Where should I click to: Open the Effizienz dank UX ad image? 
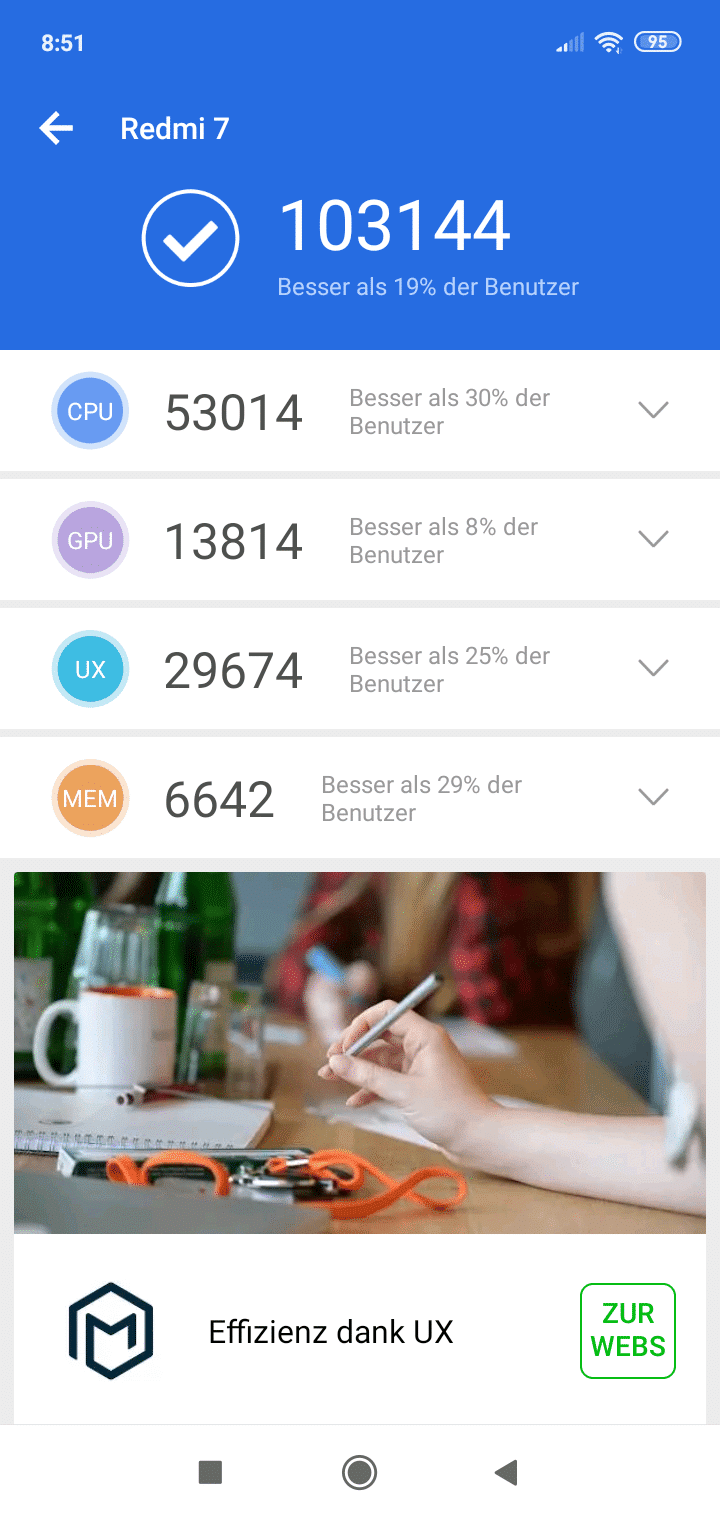[360, 1053]
